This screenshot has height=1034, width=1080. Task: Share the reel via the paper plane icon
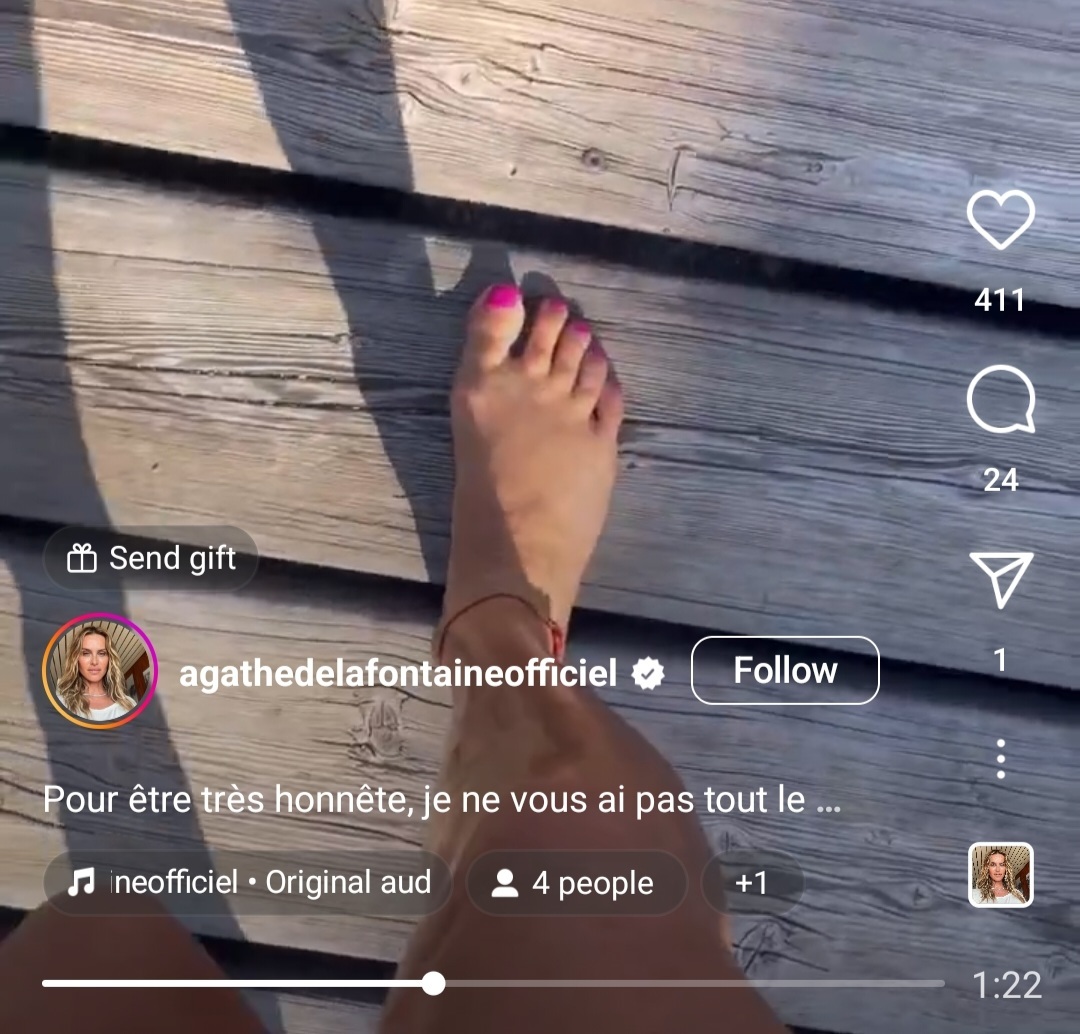tap(1000, 579)
